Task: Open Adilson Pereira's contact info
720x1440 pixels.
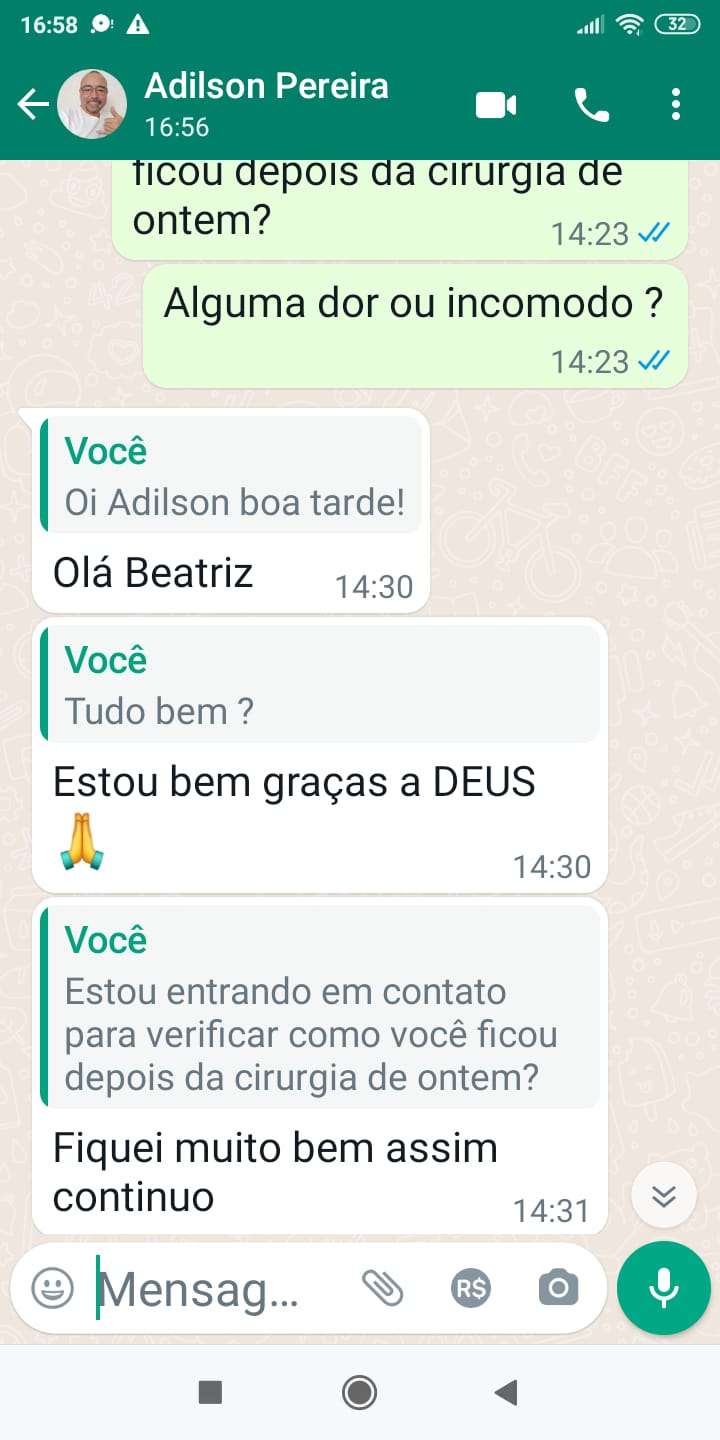Action: pos(266,102)
